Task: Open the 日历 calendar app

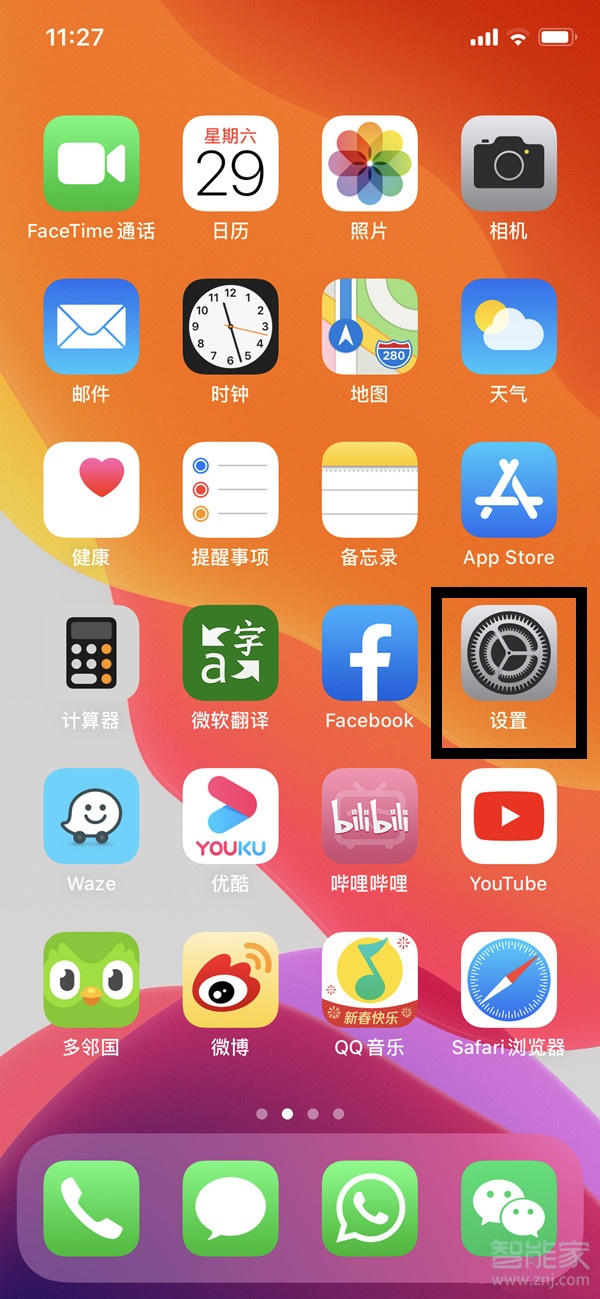Action: [230, 163]
